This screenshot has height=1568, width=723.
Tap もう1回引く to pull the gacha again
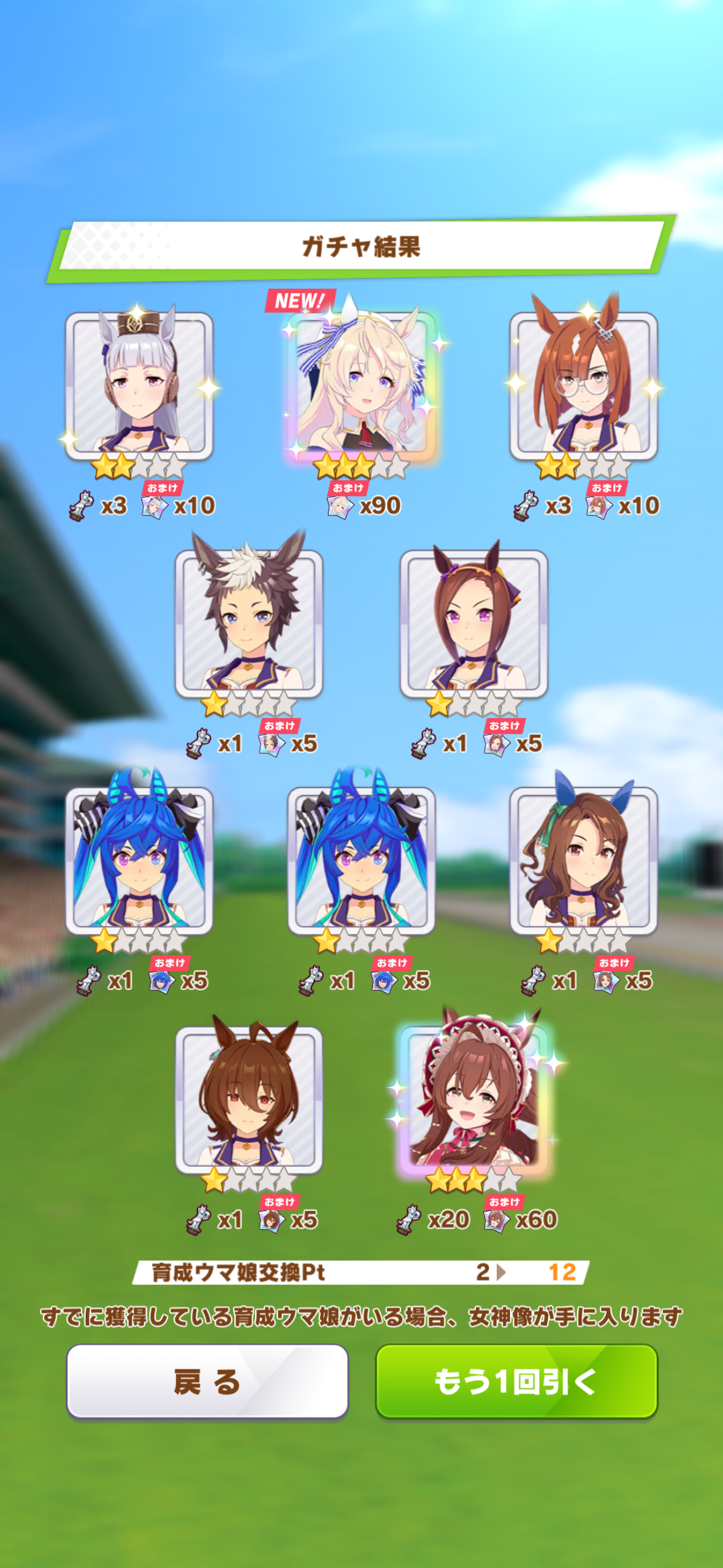point(516,1382)
